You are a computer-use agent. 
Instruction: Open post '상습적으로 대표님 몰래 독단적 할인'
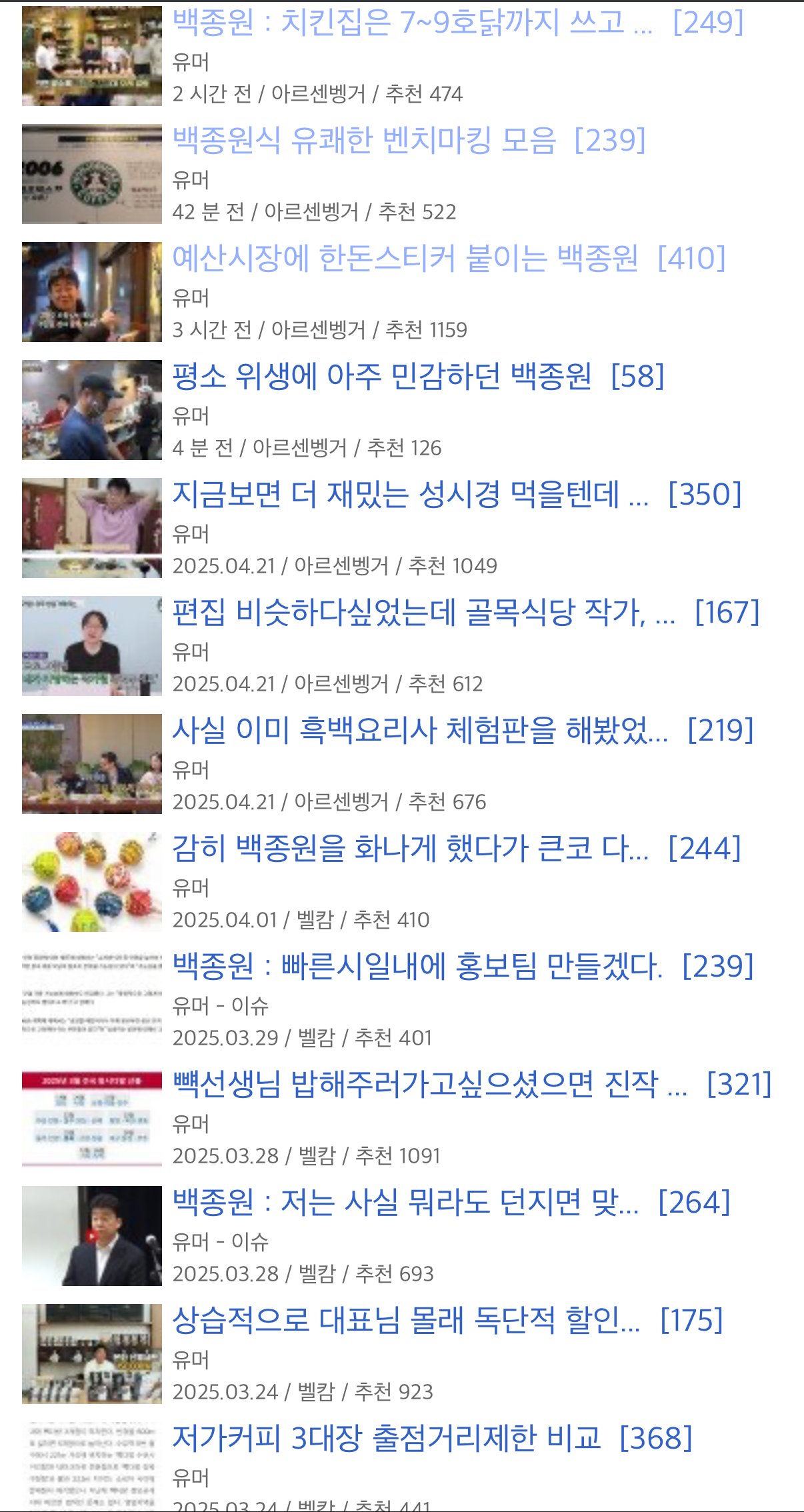click(x=406, y=1321)
